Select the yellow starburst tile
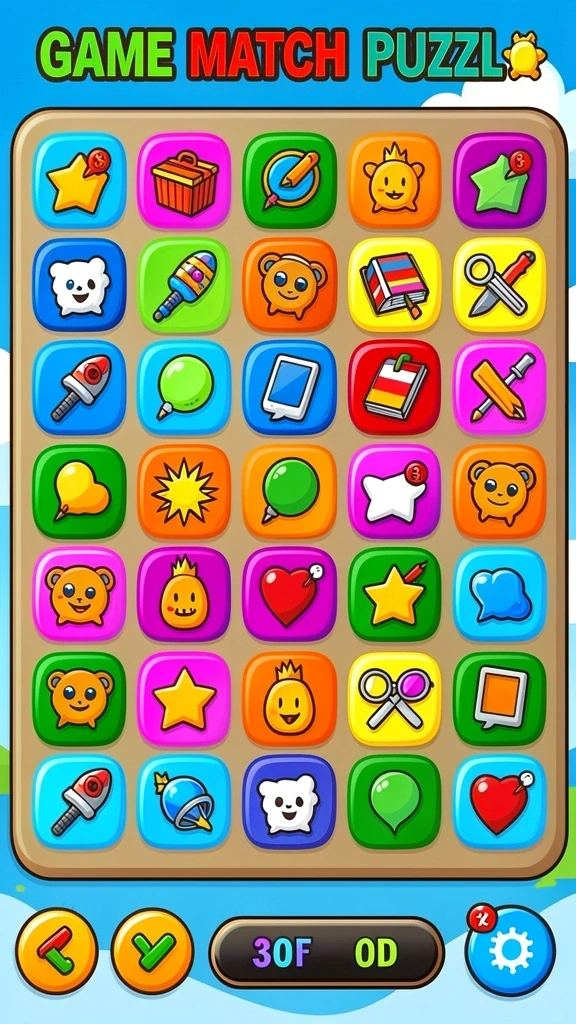Image resolution: width=576 pixels, height=1024 pixels. (184, 491)
